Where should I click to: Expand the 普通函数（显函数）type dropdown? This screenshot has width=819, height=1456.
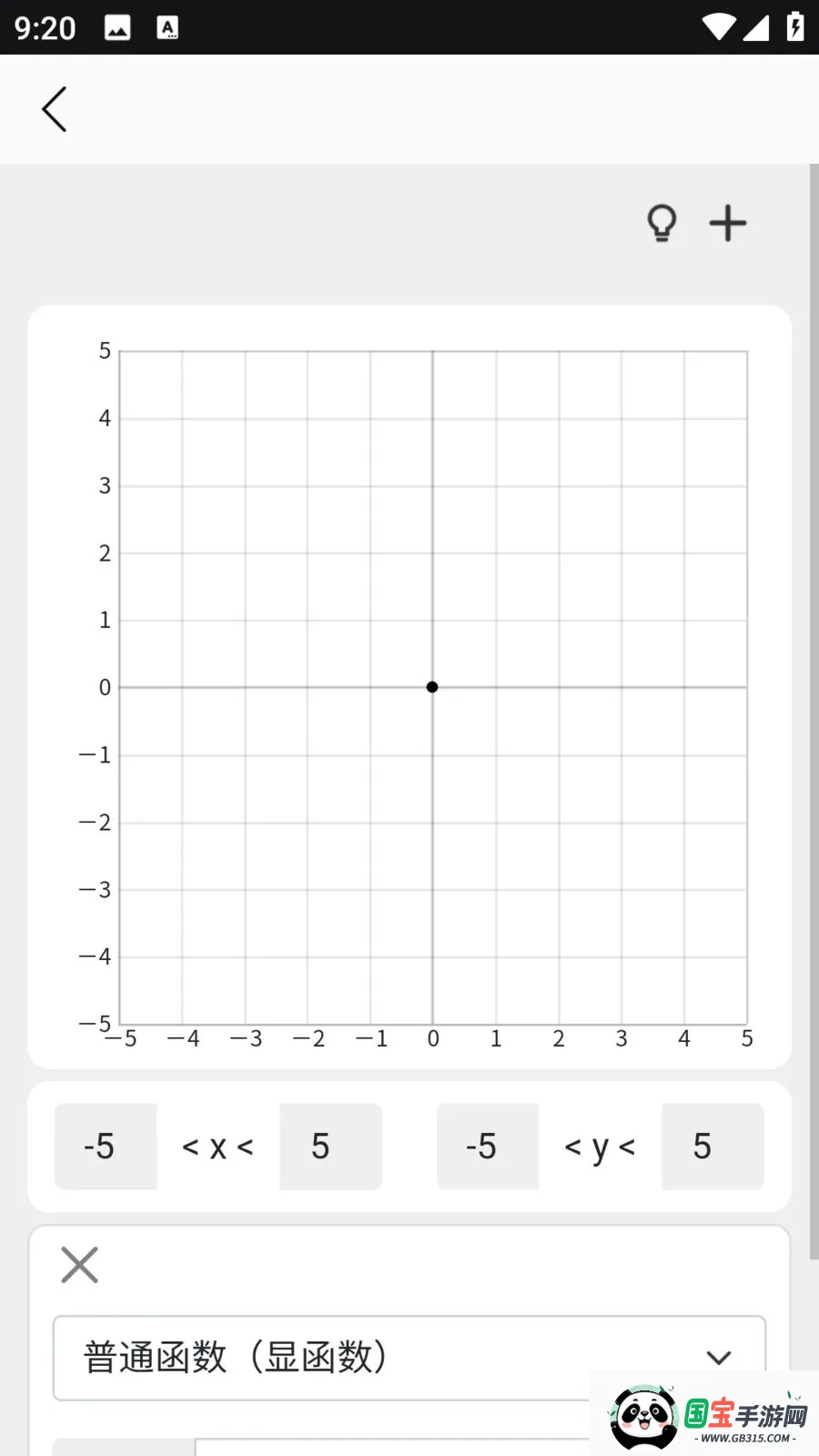tap(409, 1358)
